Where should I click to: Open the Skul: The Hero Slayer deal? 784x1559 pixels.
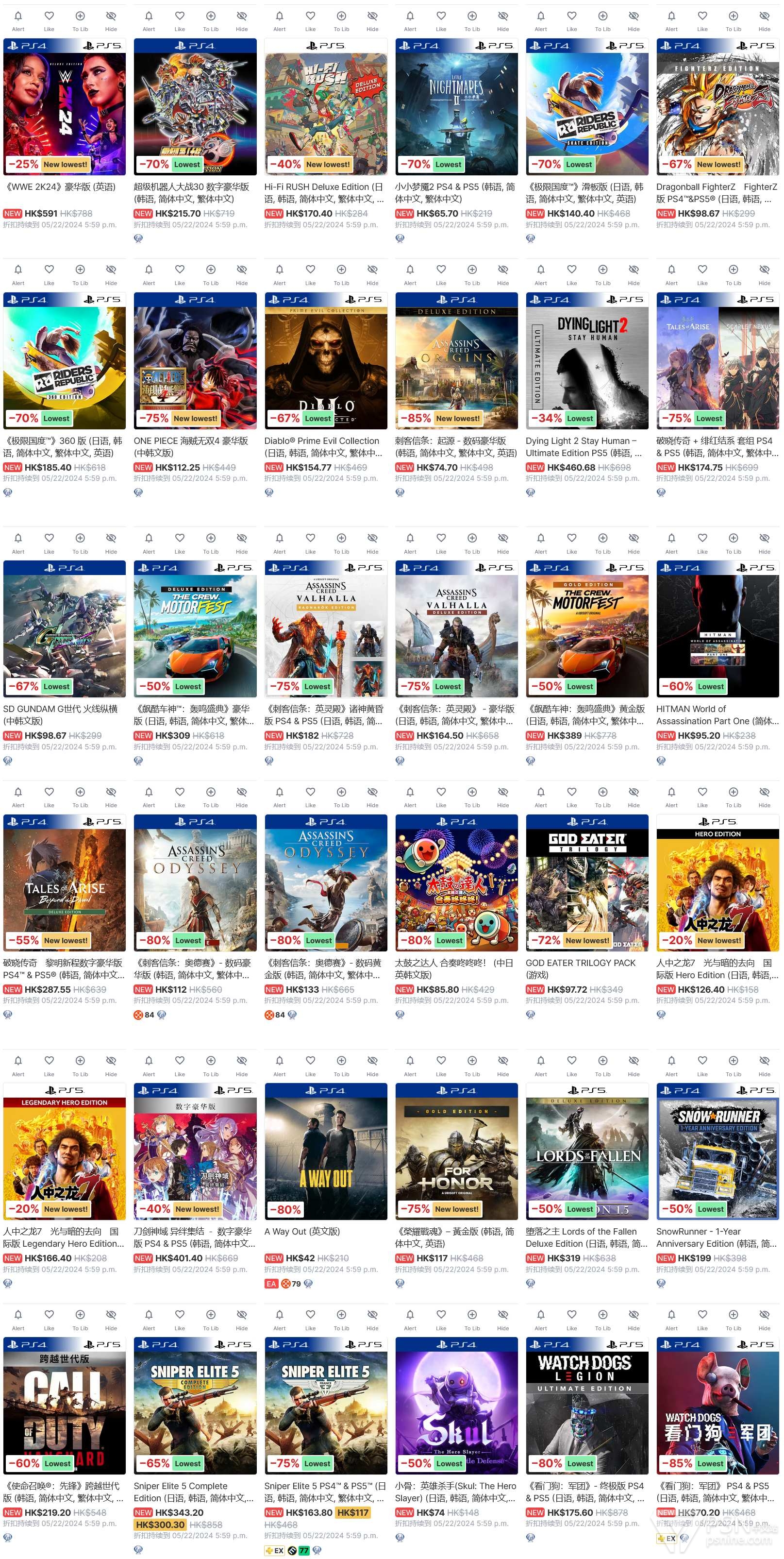pyautogui.click(x=456, y=1405)
